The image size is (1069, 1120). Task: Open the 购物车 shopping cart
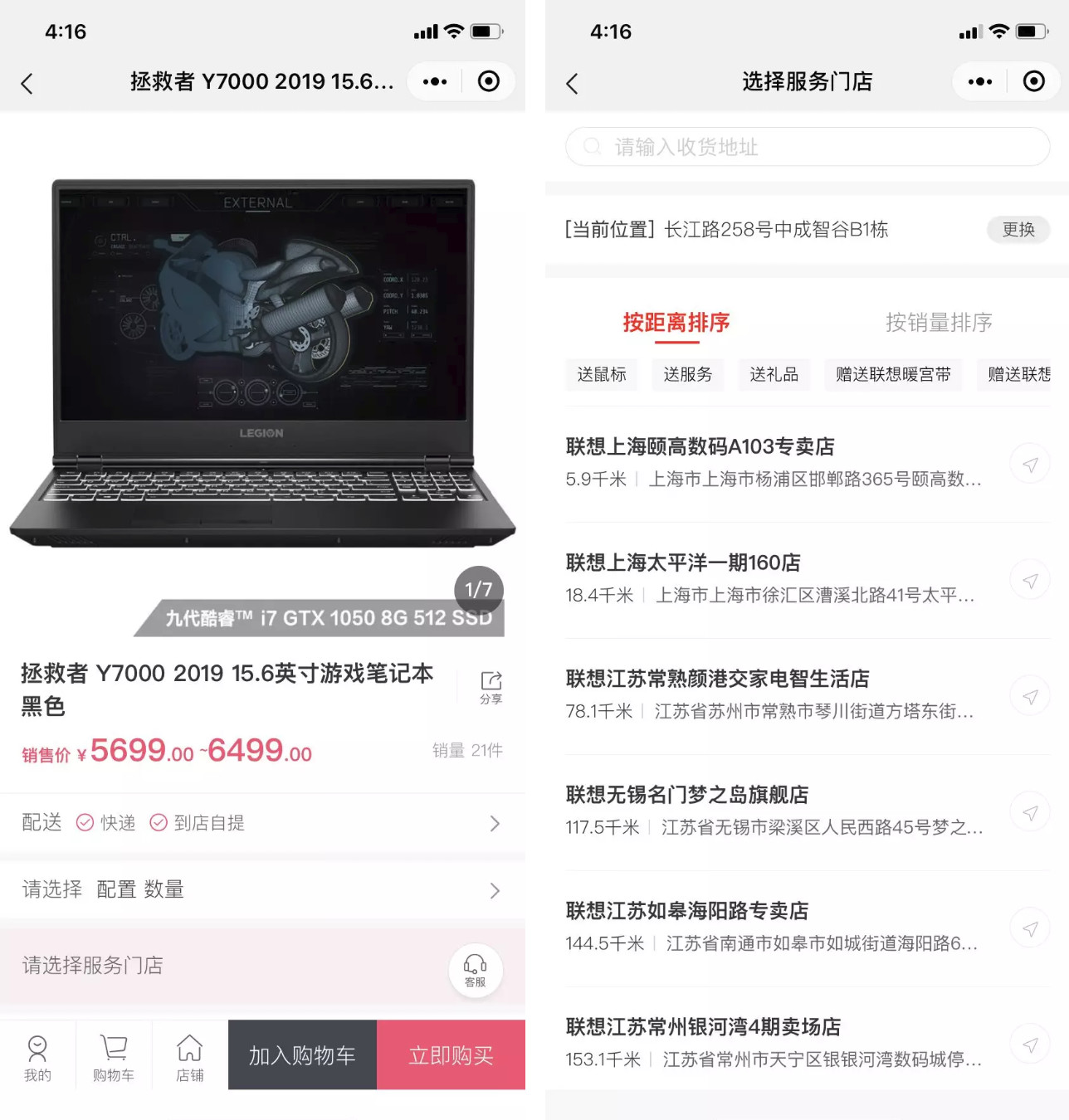click(x=114, y=1058)
